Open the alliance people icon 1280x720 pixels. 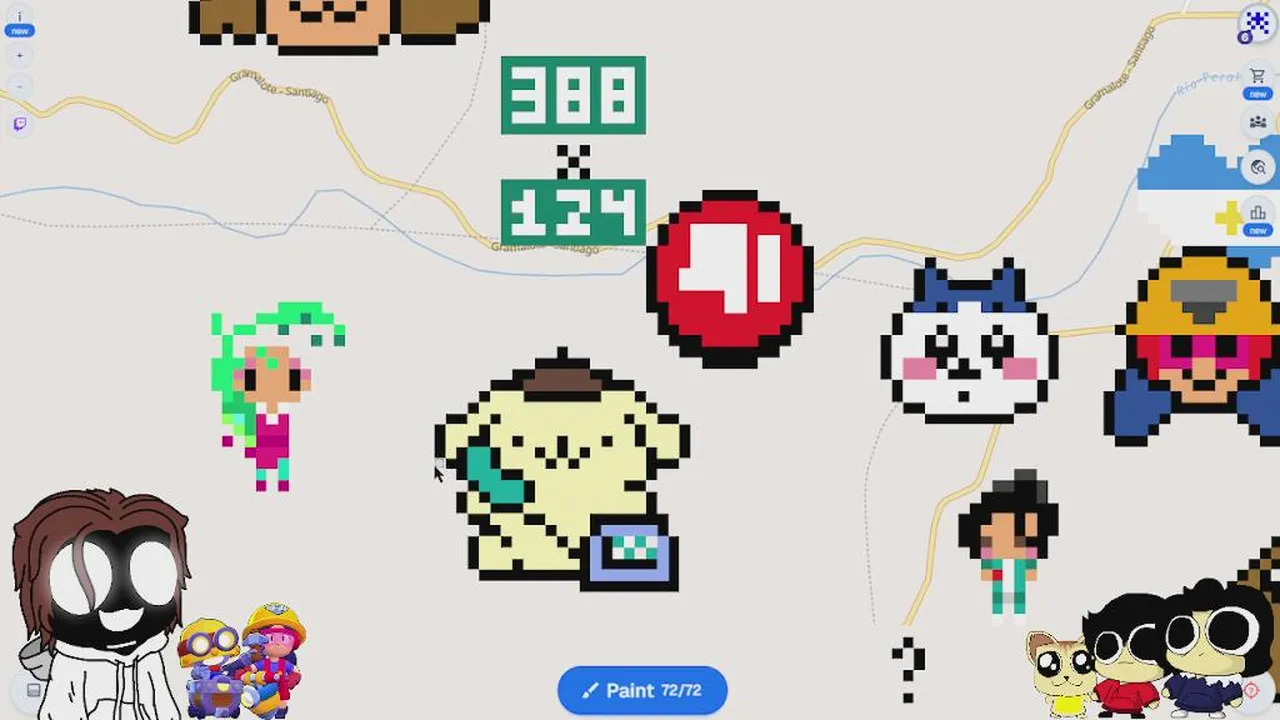[1258, 122]
